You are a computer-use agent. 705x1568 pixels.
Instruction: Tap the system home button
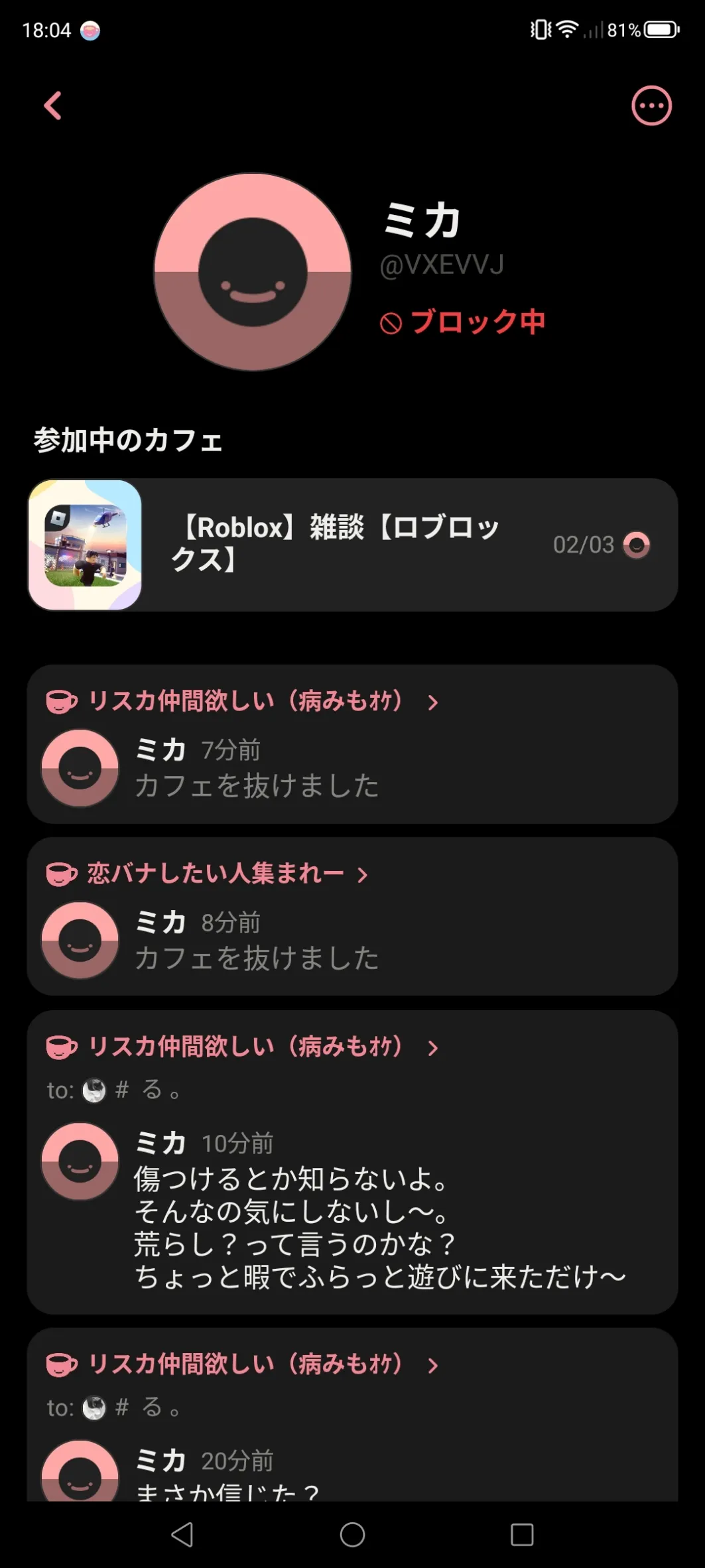[352, 1534]
